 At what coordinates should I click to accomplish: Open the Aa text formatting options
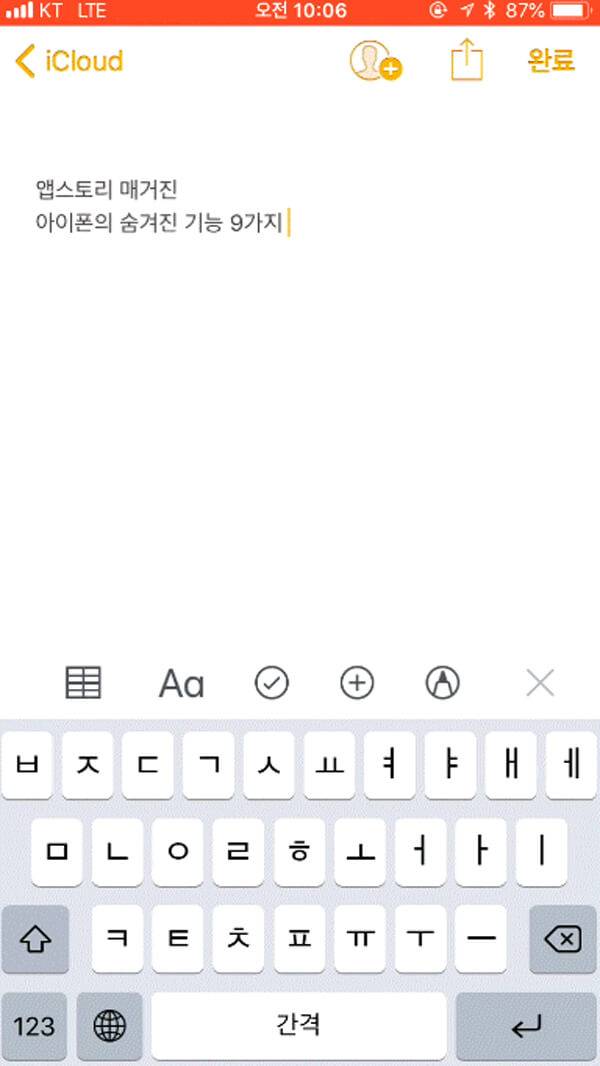click(x=181, y=683)
